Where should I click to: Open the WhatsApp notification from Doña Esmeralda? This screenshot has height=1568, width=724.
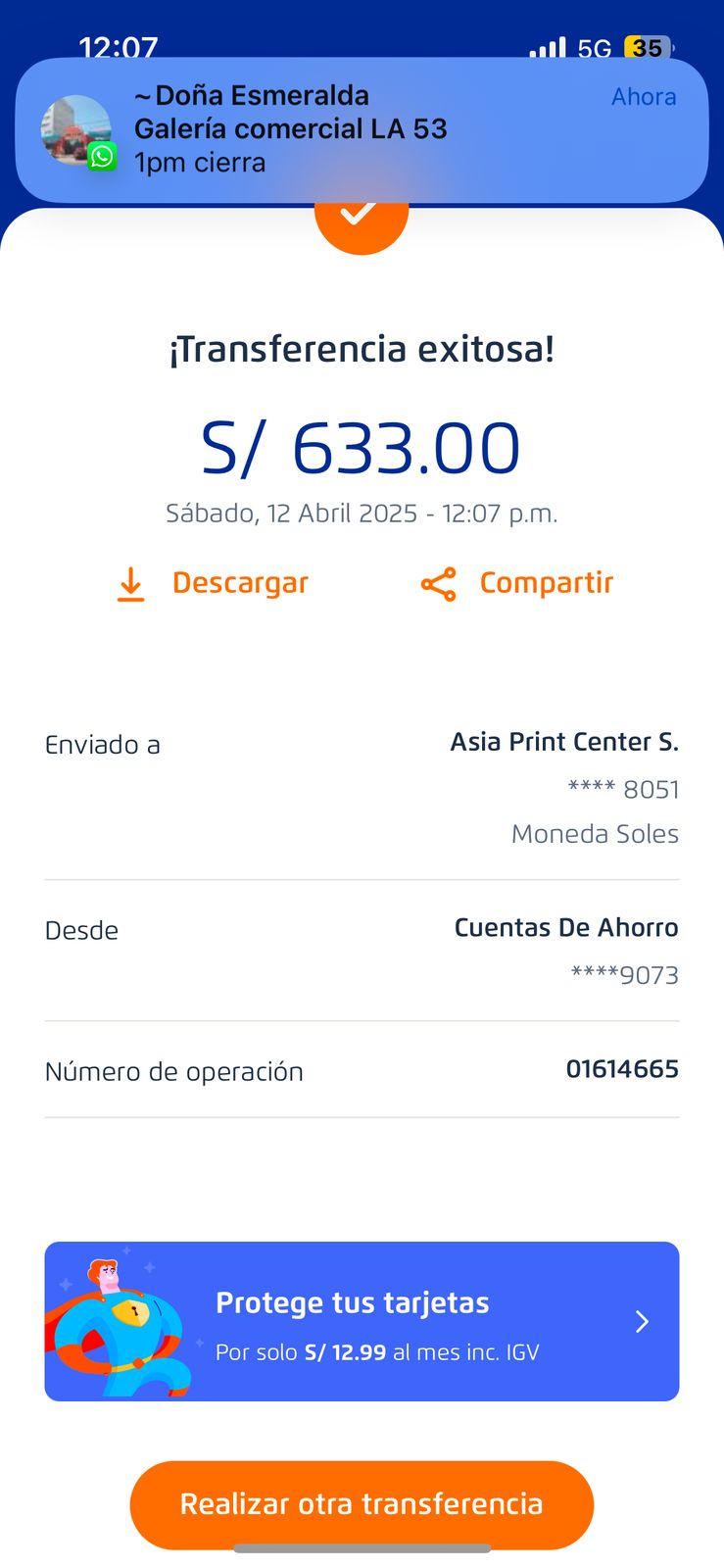point(361,129)
